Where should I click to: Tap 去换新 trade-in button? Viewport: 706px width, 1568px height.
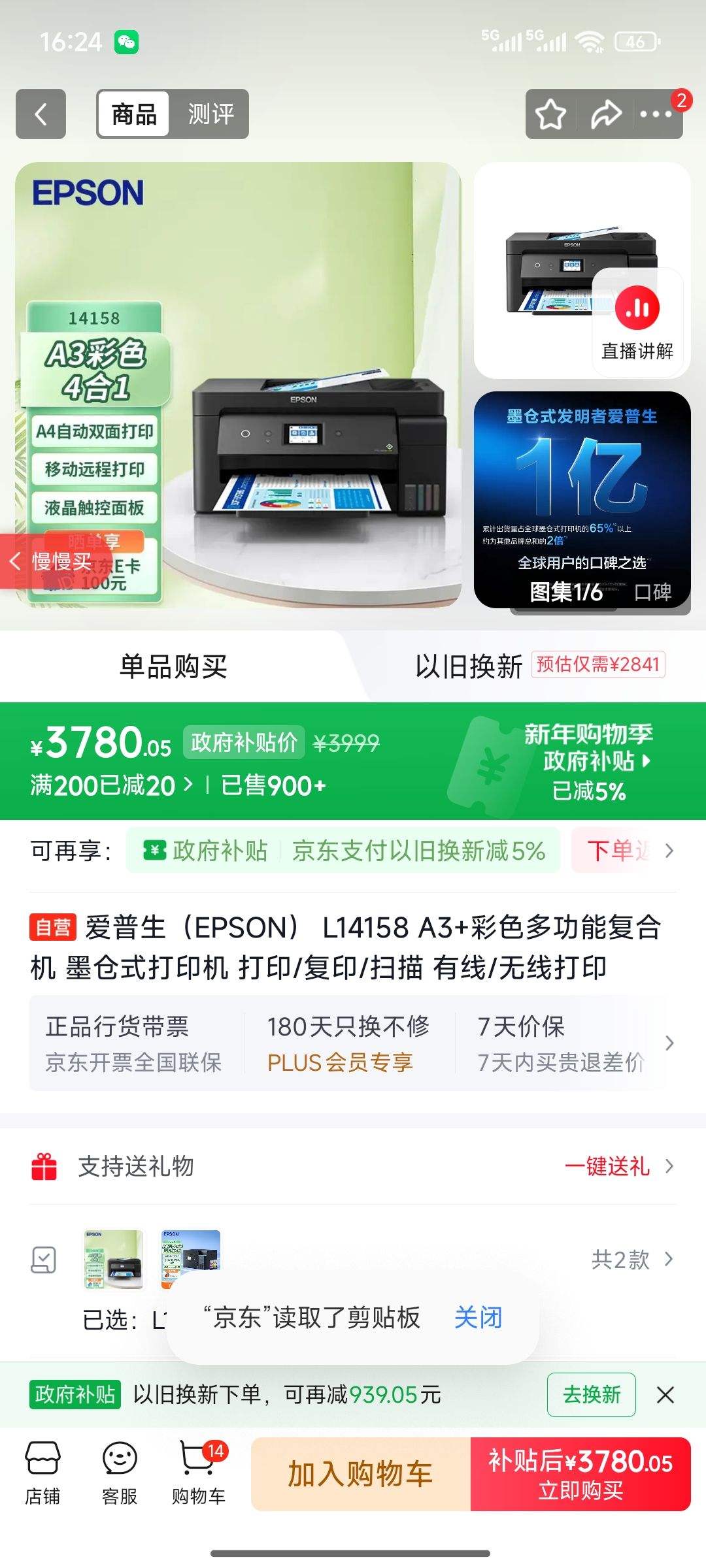click(x=590, y=1394)
